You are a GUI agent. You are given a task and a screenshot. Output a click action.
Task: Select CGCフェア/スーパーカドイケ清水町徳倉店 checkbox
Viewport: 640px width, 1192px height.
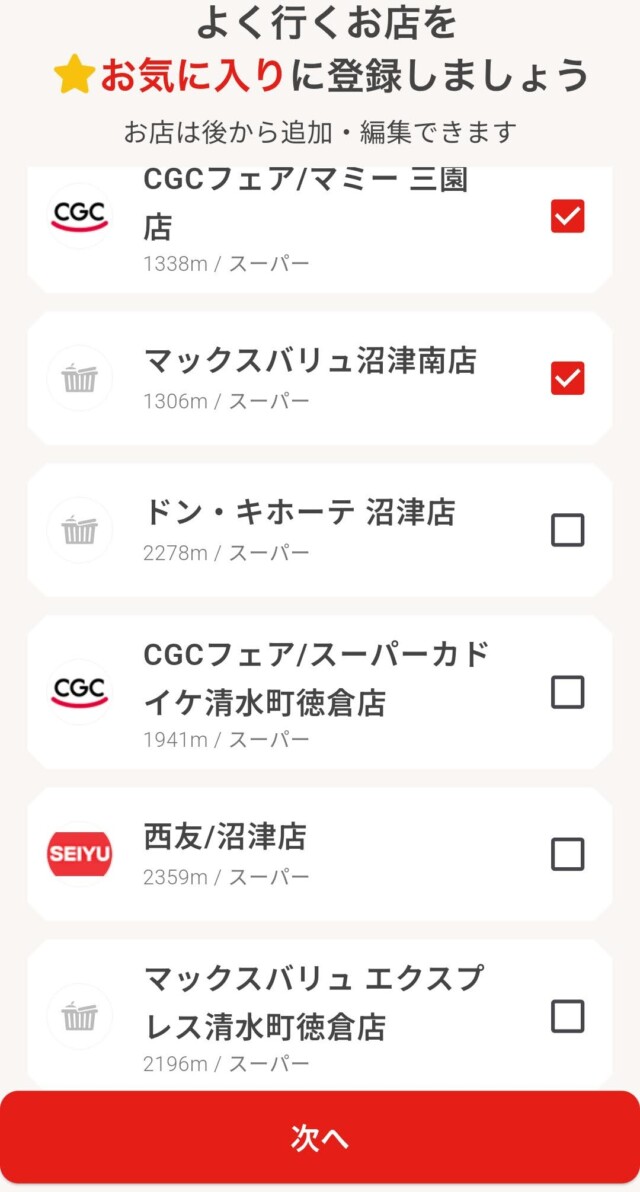point(567,693)
